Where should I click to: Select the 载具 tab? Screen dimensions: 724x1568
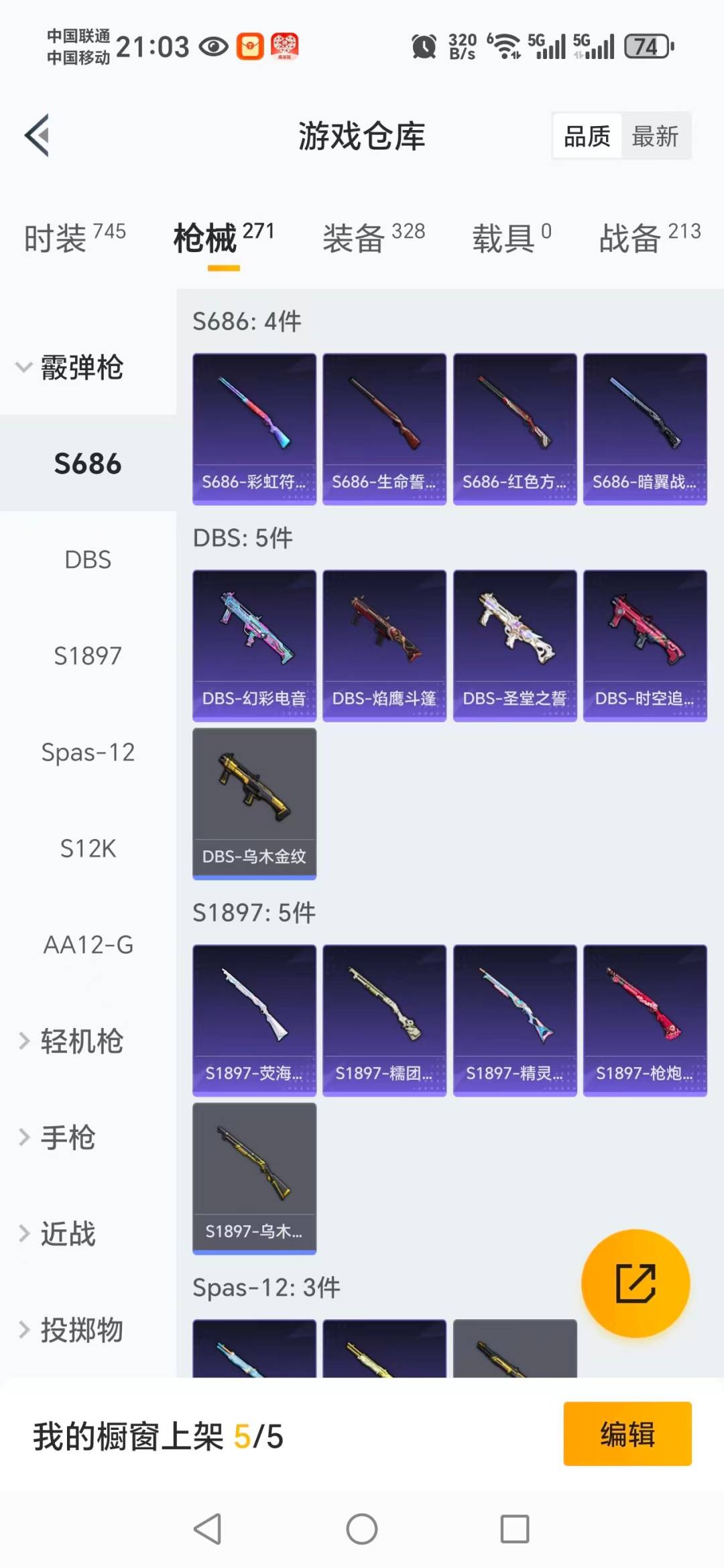point(511,238)
